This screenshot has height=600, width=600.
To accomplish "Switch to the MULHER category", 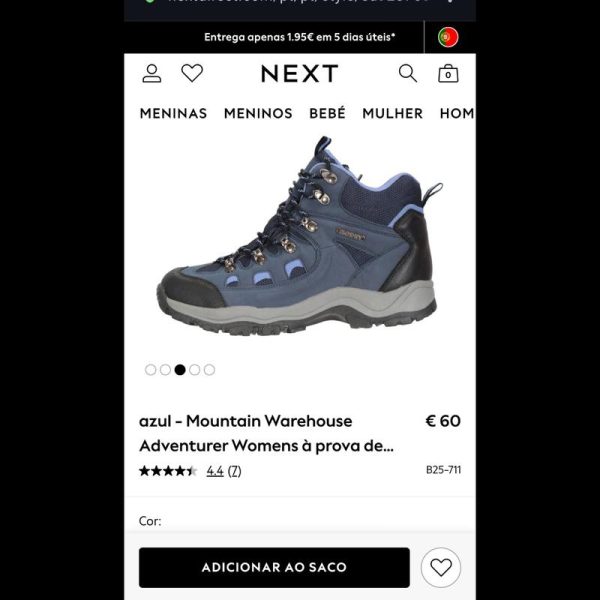I will (392, 113).
